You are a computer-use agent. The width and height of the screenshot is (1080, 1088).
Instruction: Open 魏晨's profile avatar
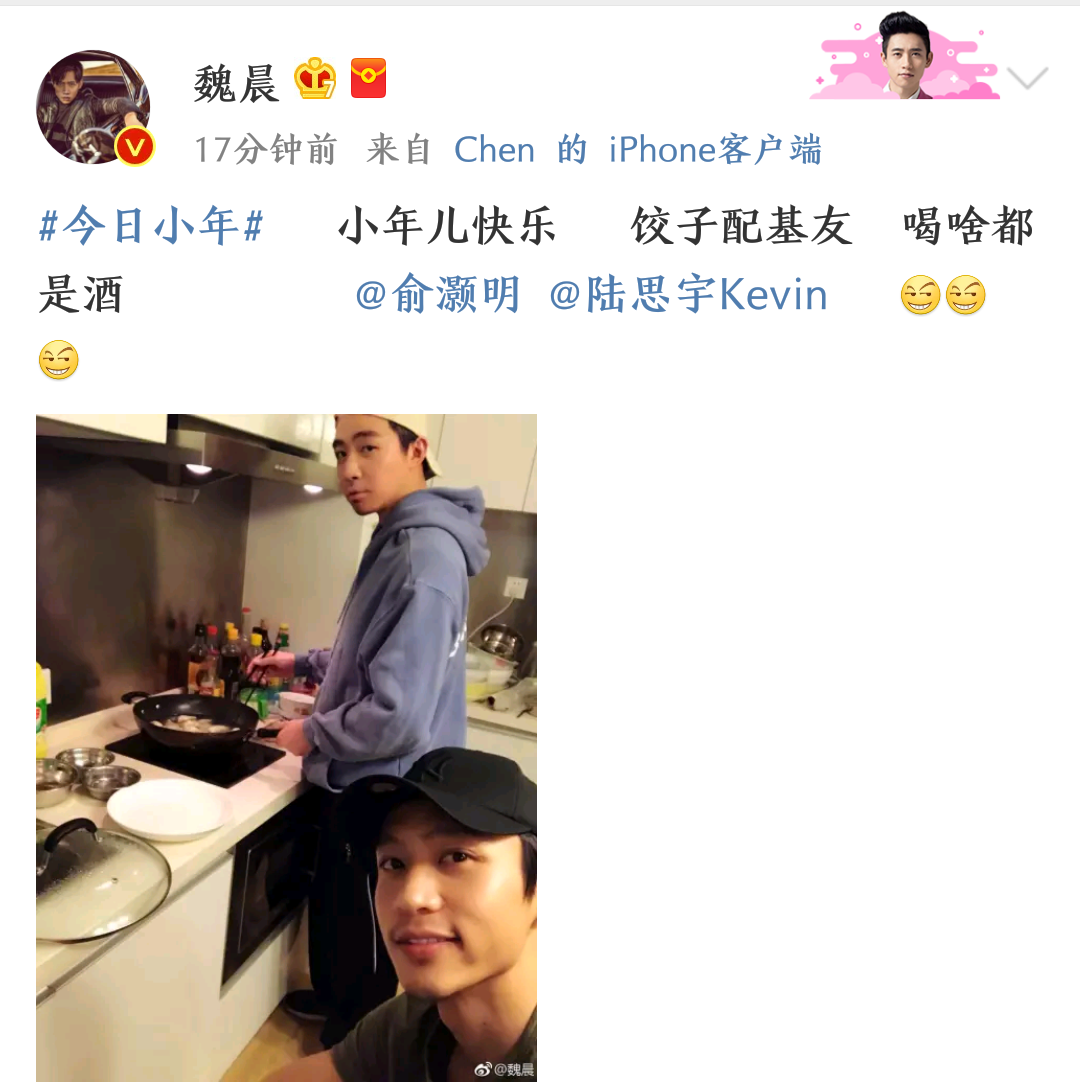coord(93,107)
